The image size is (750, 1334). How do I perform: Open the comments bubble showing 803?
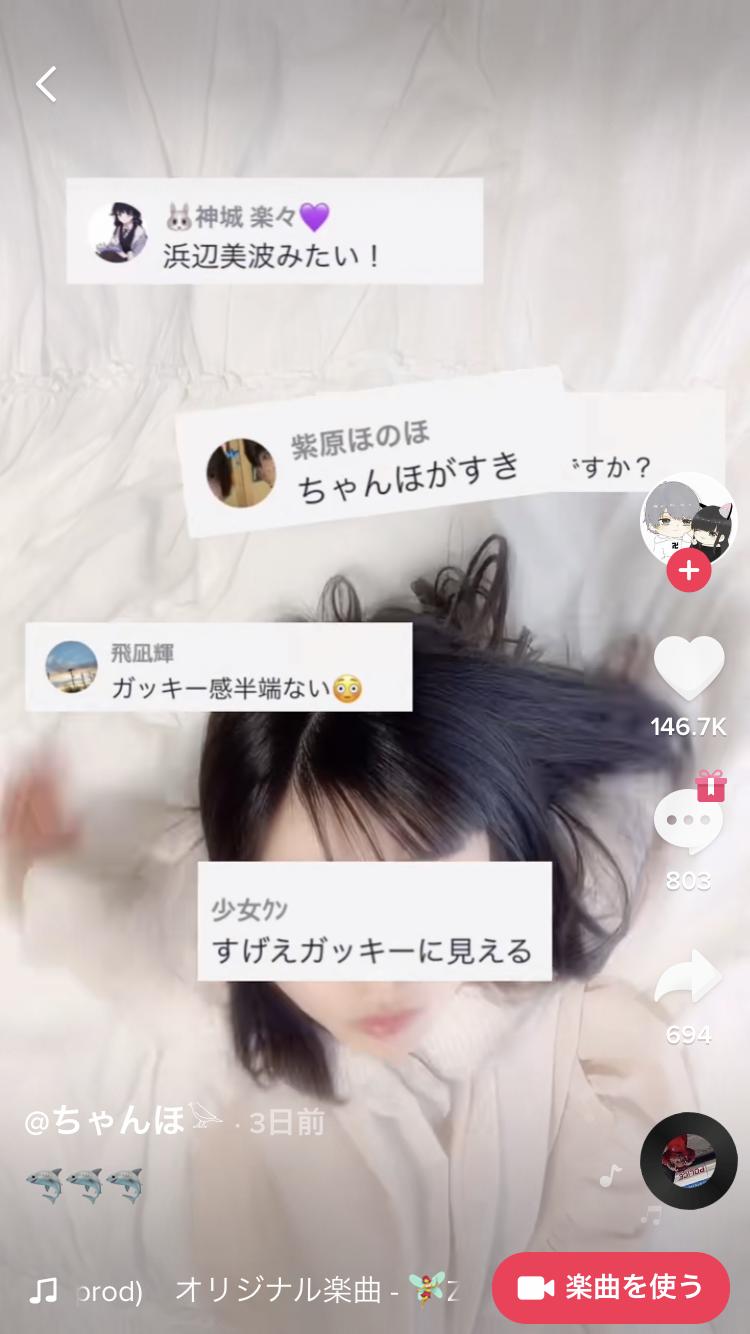click(x=689, y=821)
